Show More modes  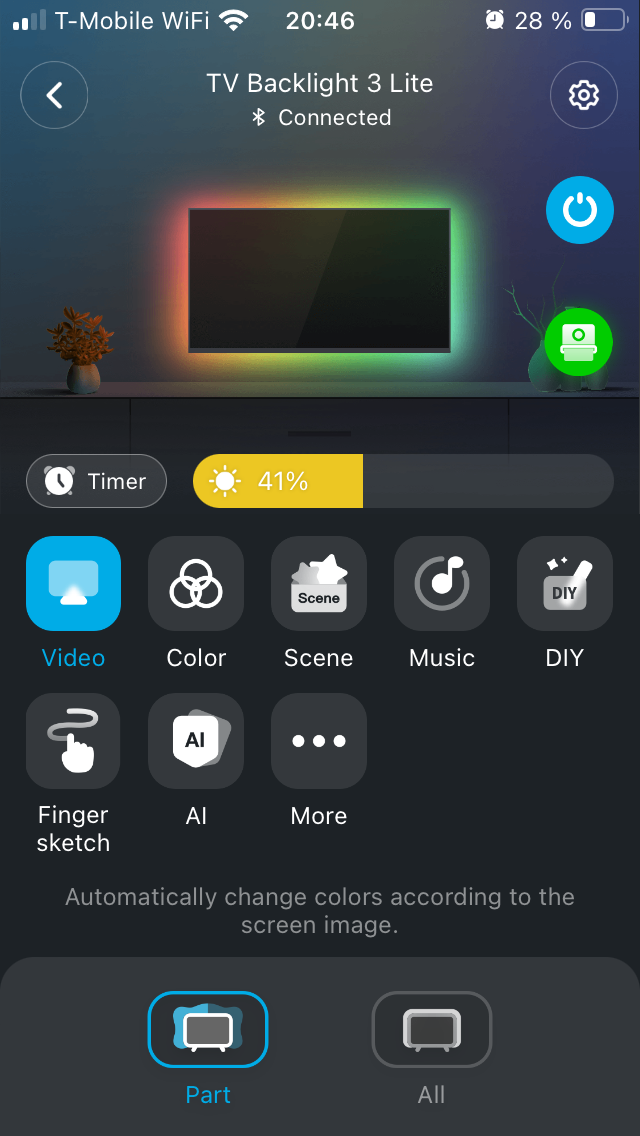click(318, 741)
